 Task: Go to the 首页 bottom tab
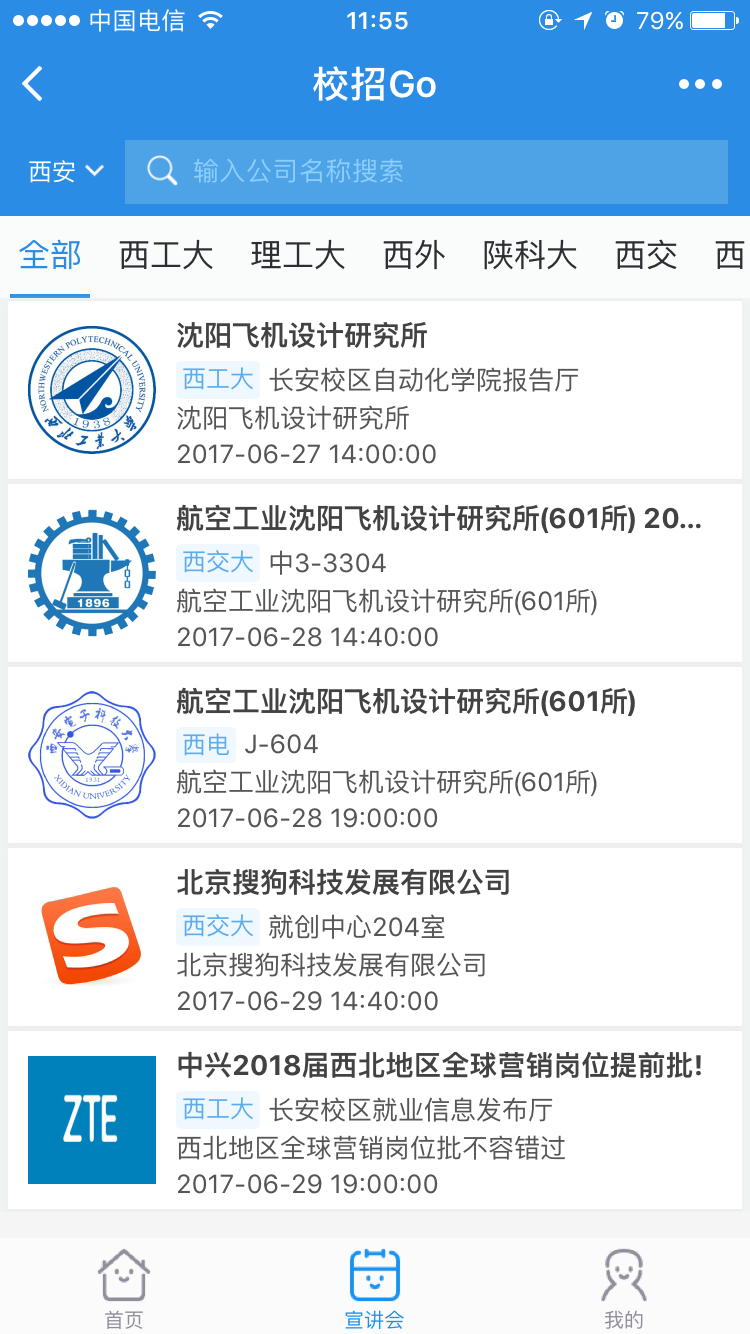[124, 1288]
